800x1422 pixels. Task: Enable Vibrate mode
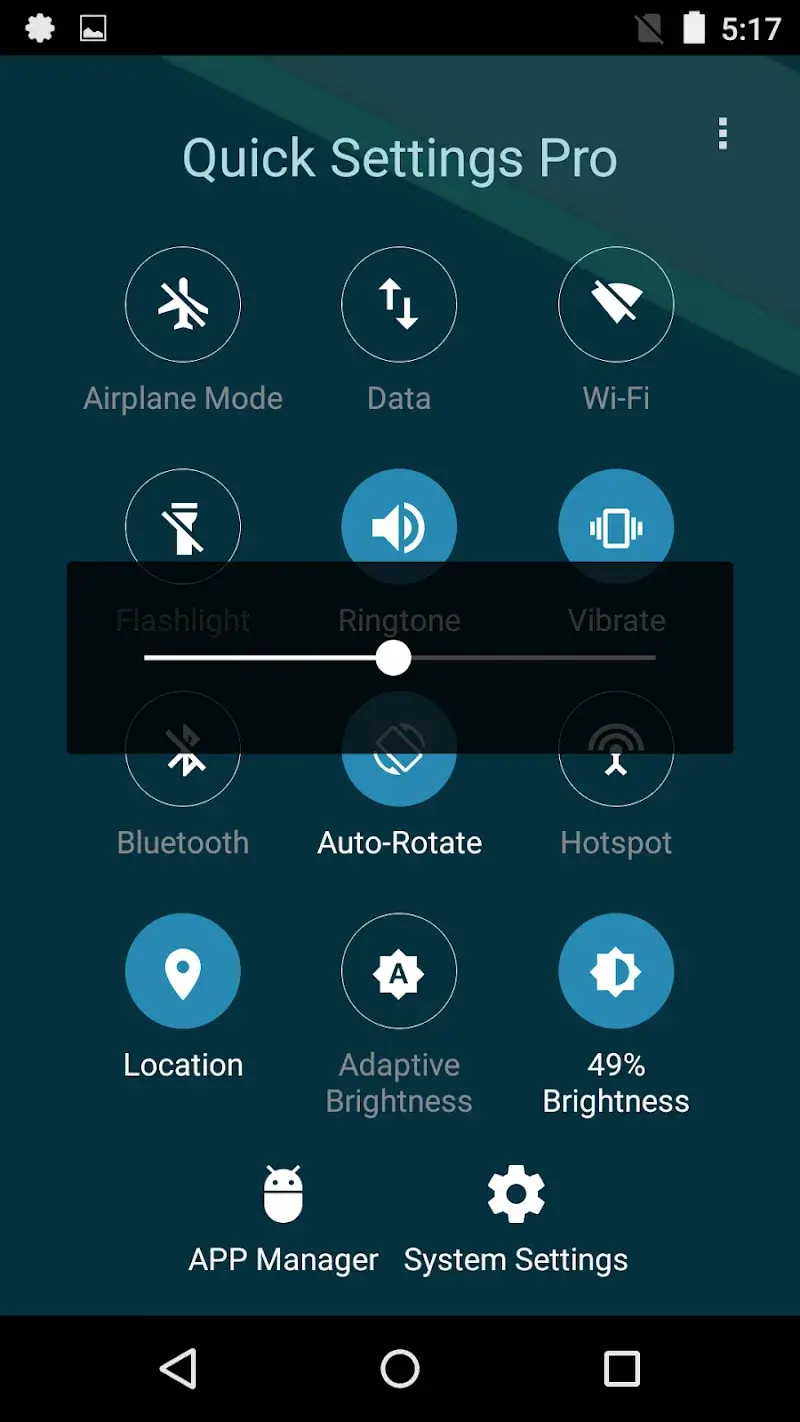[616, 527]
